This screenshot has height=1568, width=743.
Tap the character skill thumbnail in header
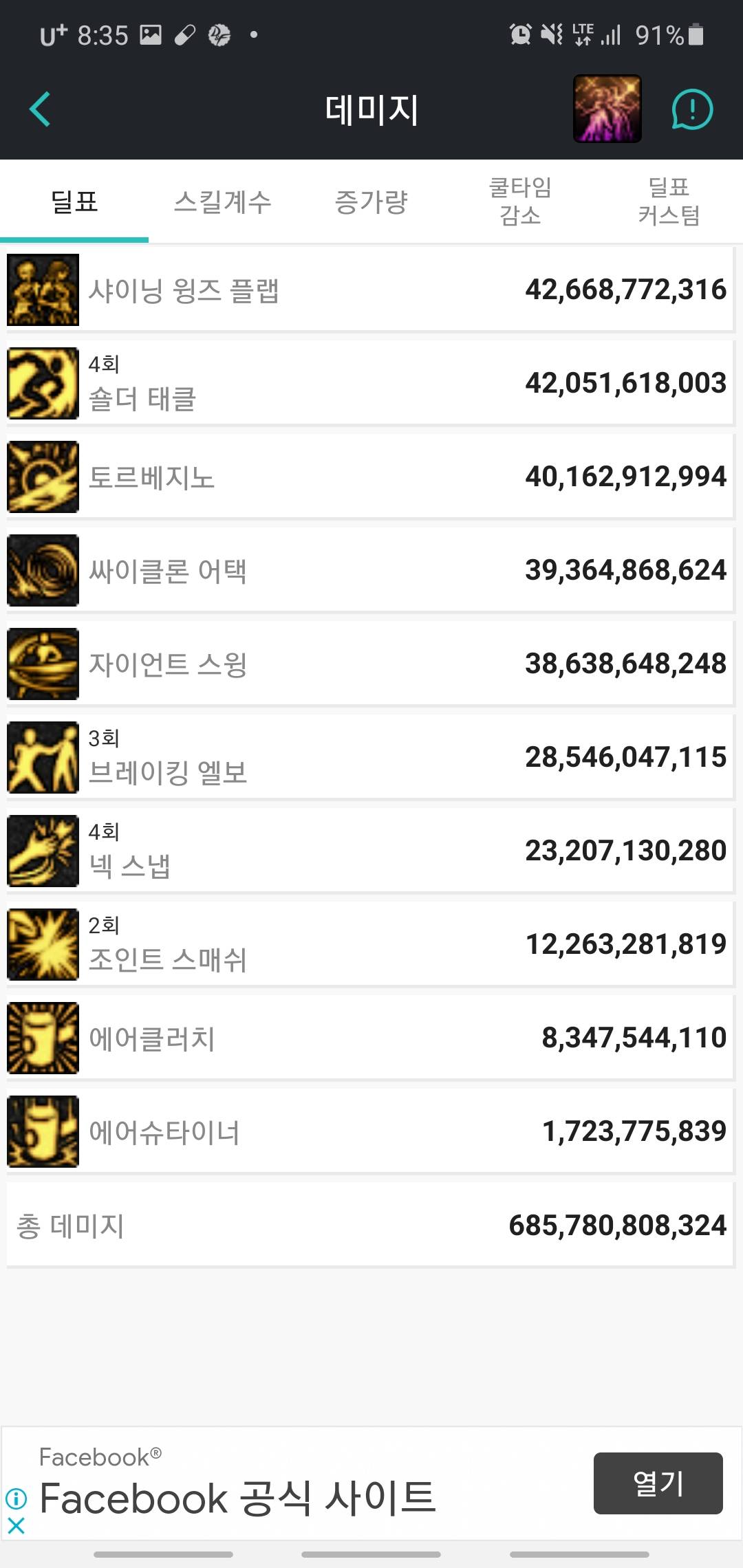click(x=607, y=109)
